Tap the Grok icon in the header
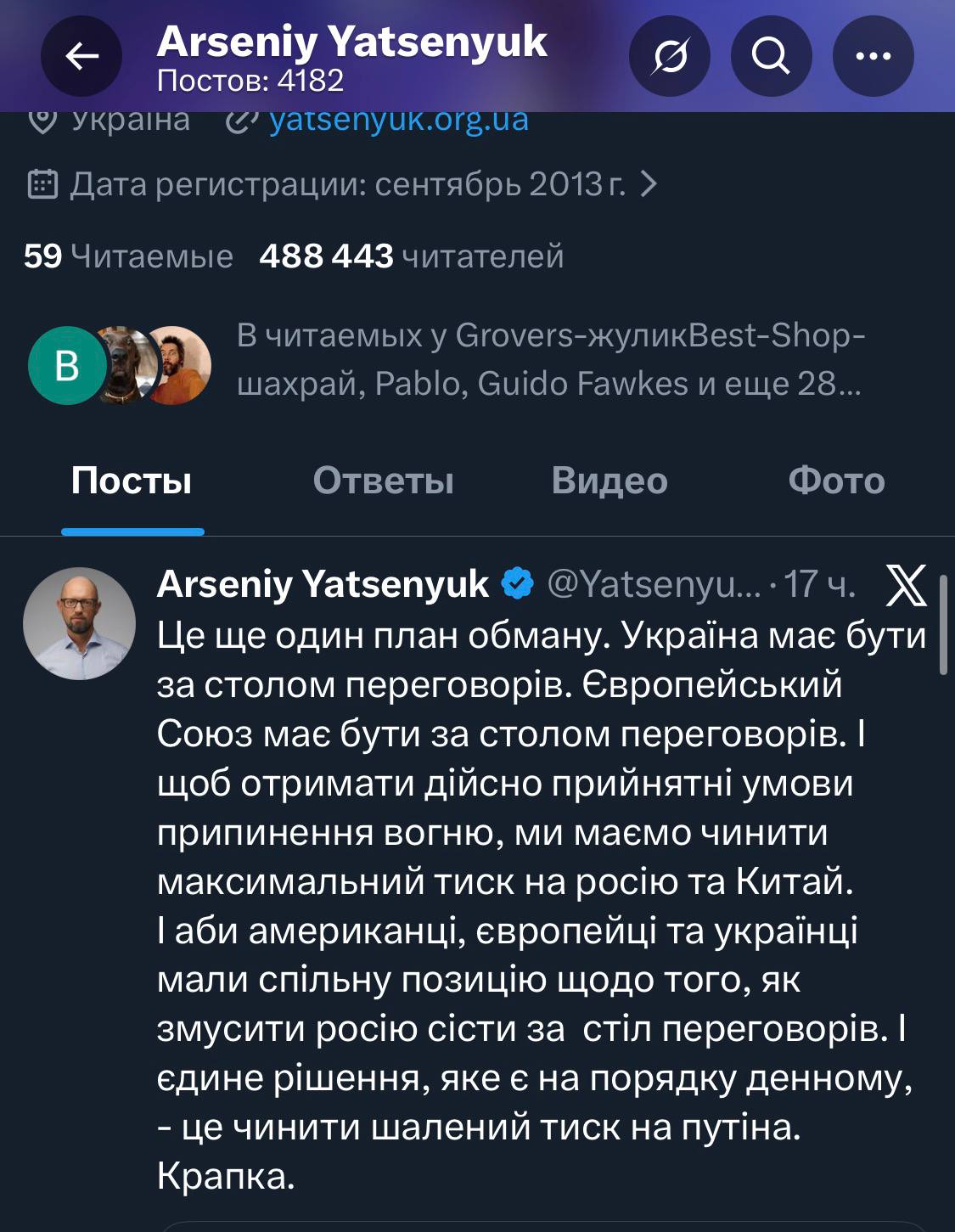This screenshot has height=1232, width=955. 670,57
